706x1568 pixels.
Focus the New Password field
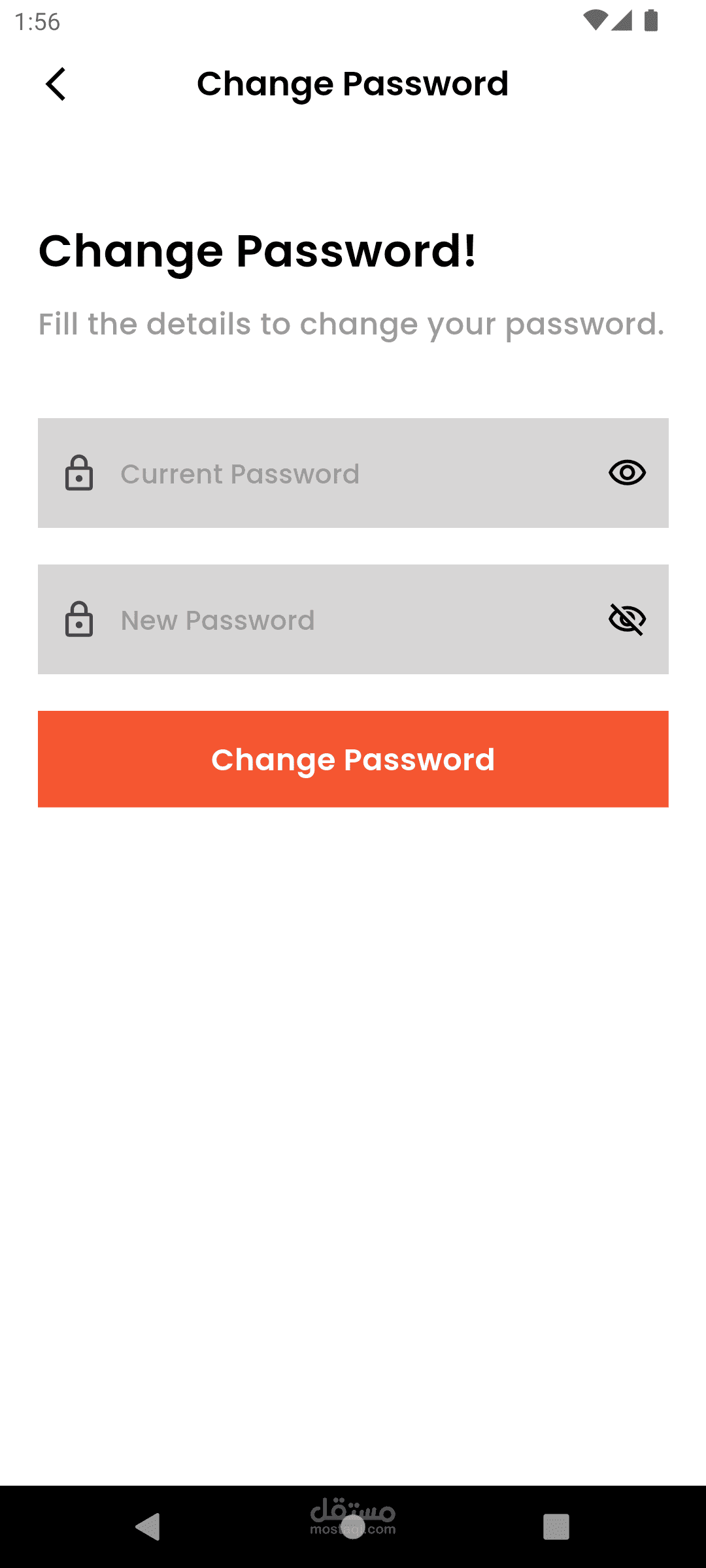(353, 619)
